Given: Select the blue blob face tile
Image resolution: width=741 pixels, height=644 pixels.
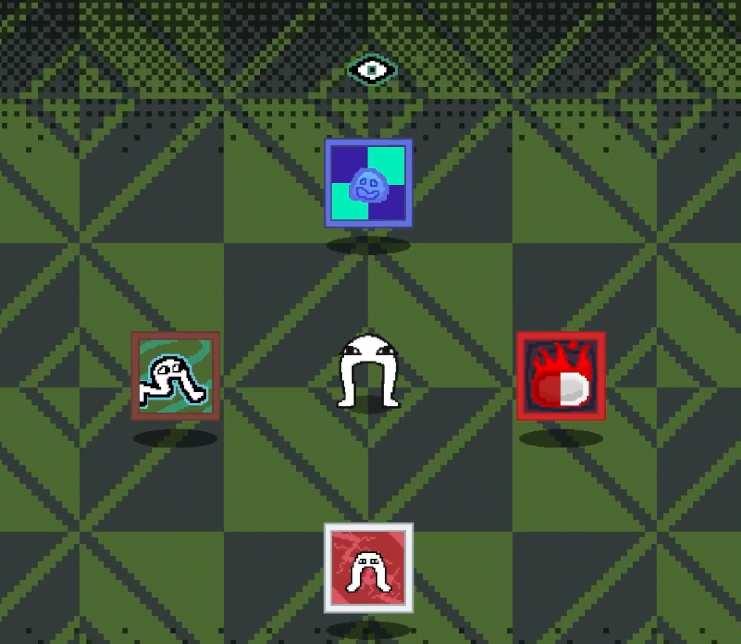Looking at the screenshot, I should coord(368,183).
